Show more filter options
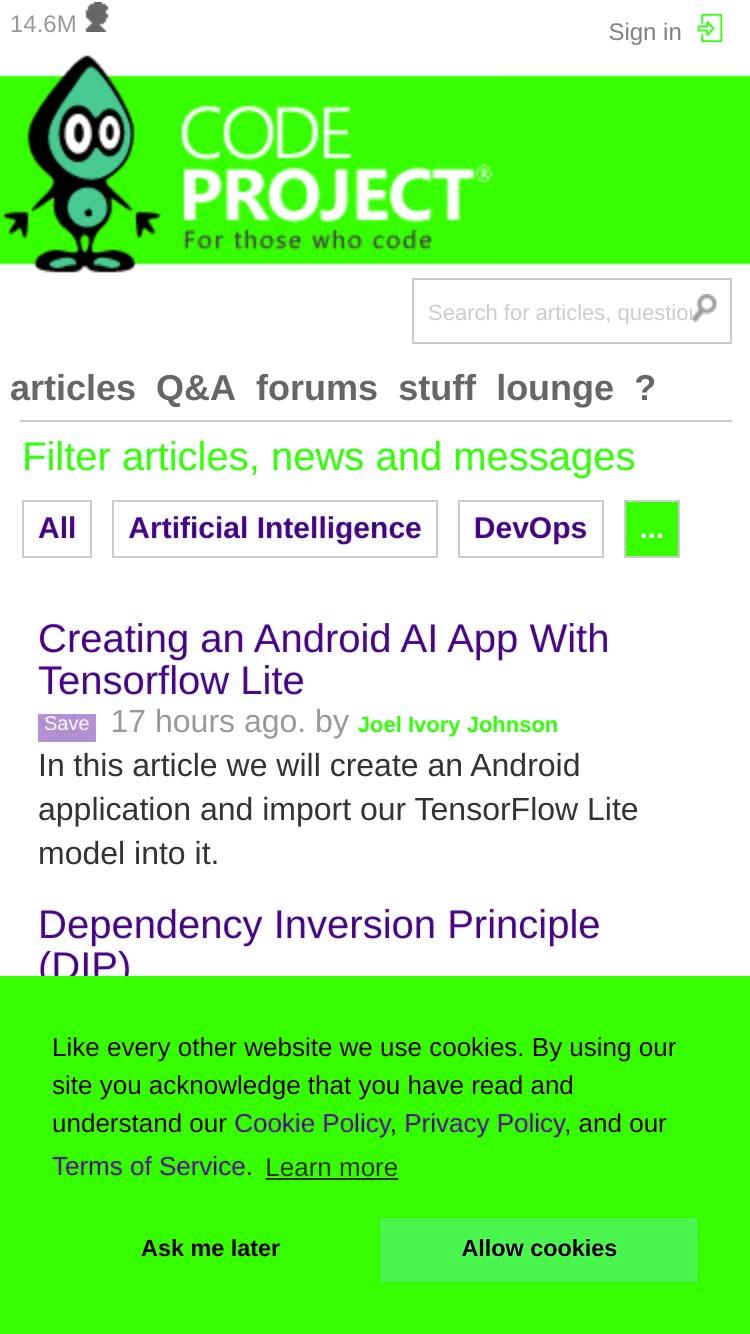 pos(652,529)
